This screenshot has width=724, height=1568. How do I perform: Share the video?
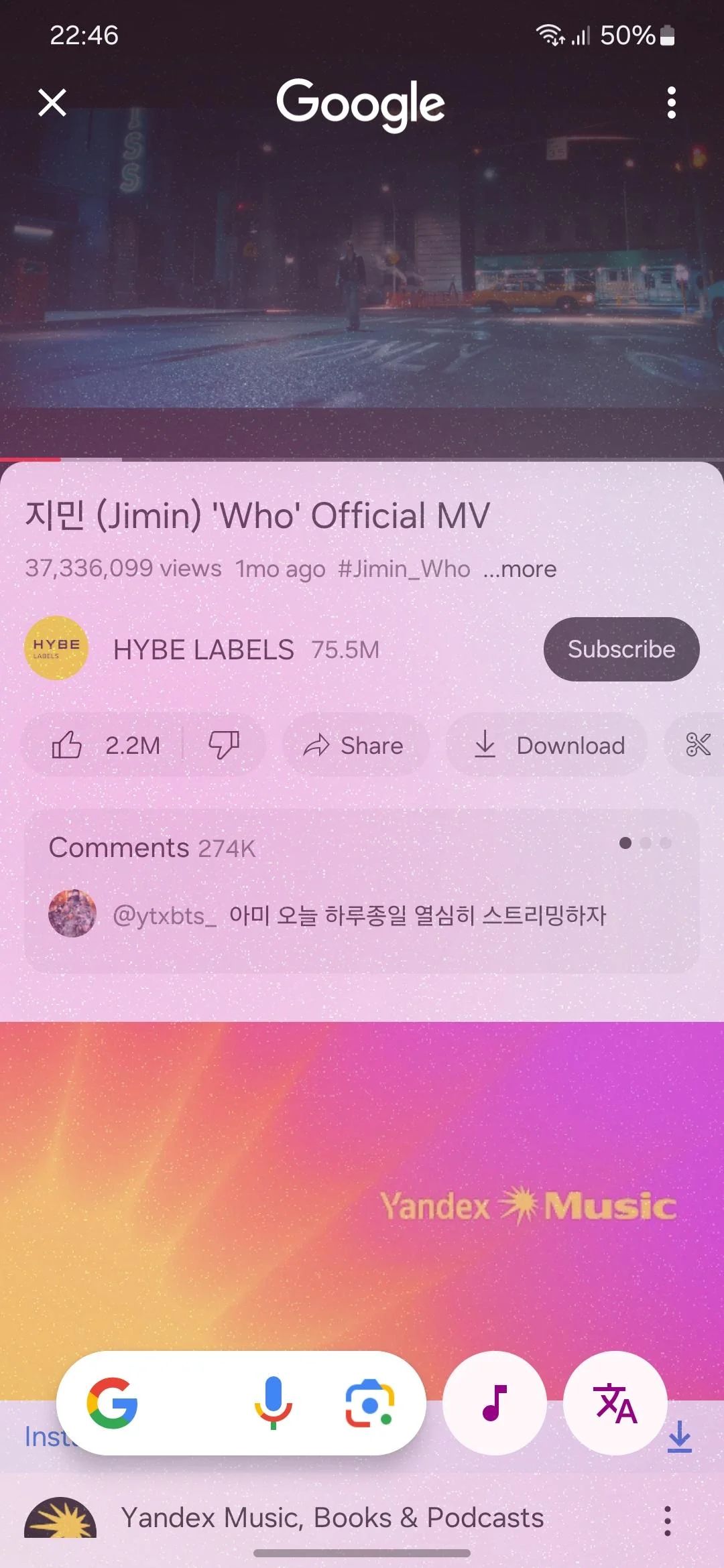pos(354,745)
